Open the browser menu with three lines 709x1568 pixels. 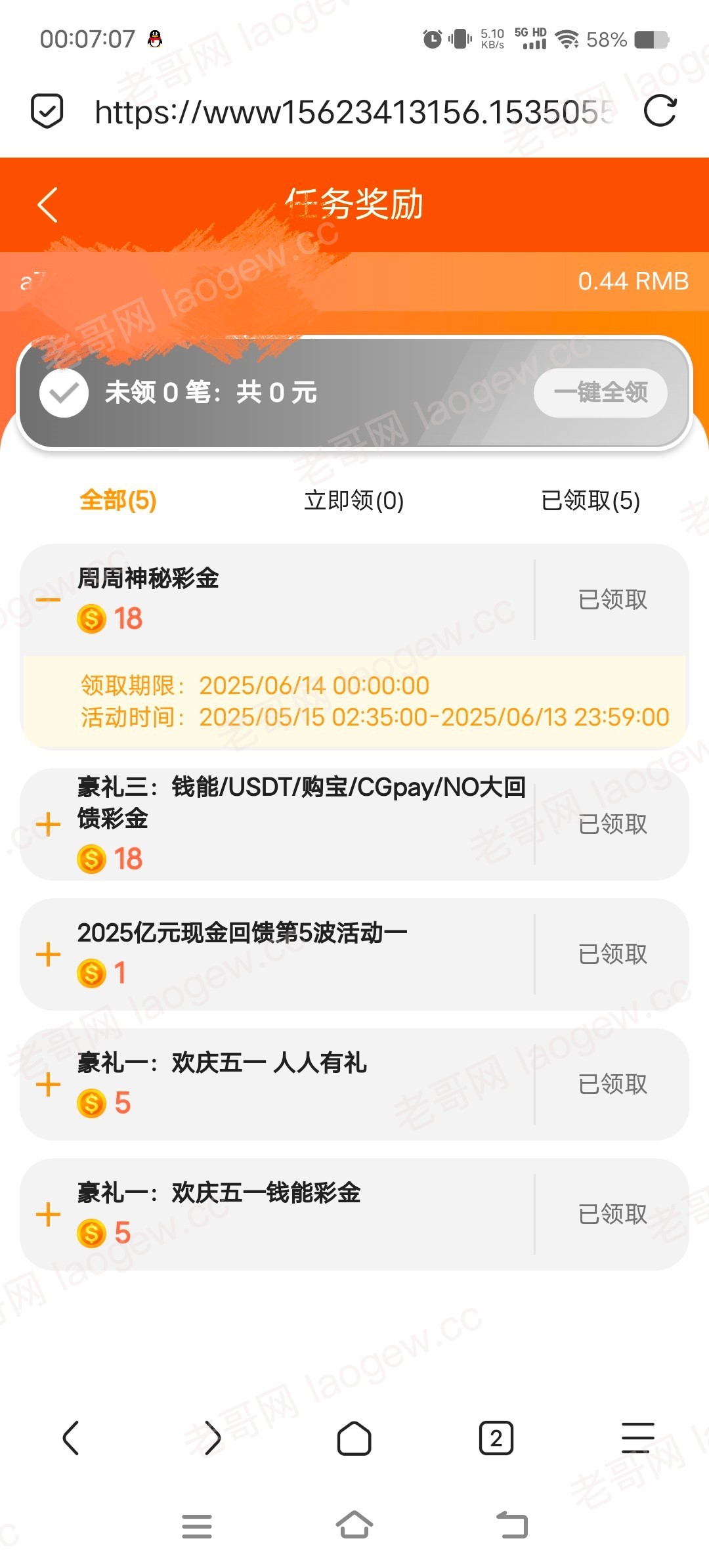pos(637,1438)
